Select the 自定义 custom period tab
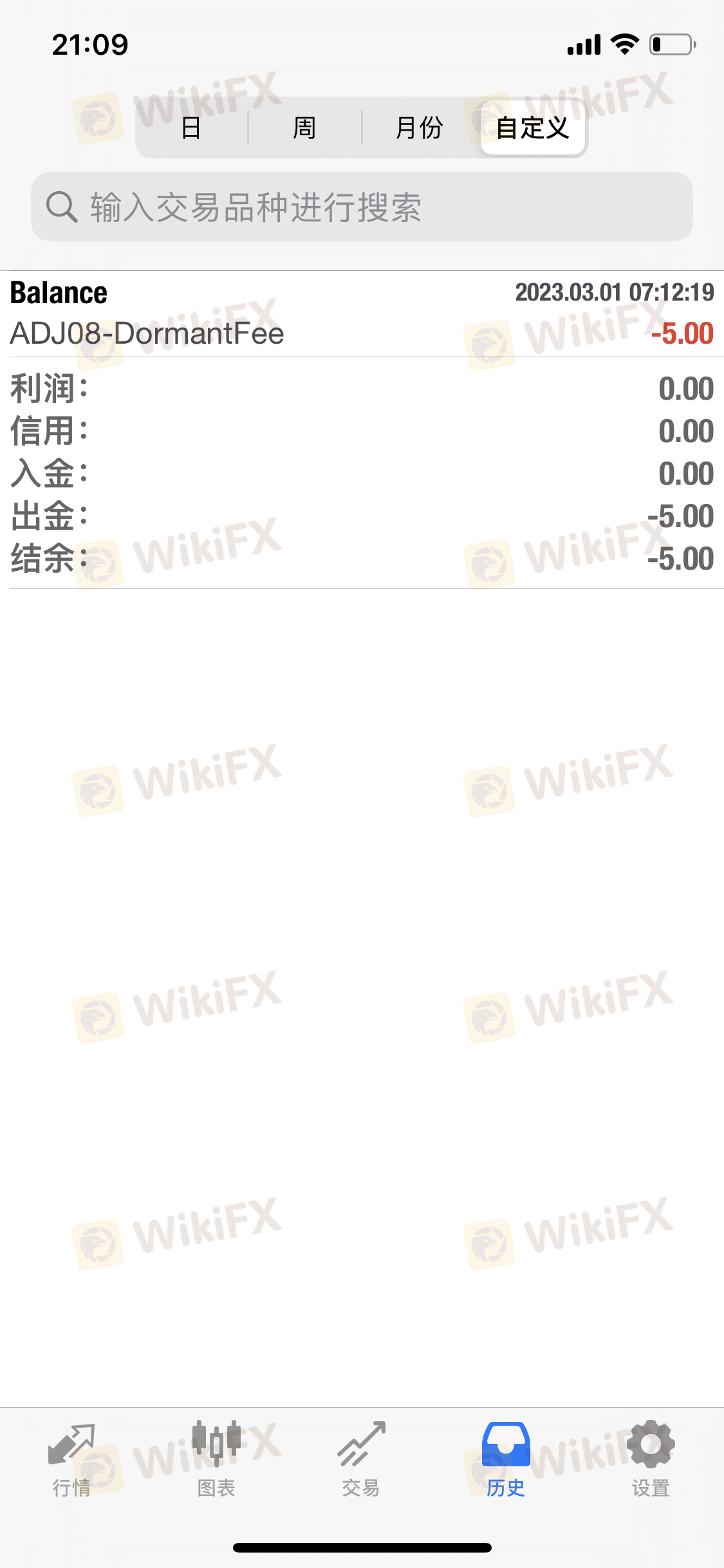This screenshot has width=724, height=1568. click(x=533, y=127)
